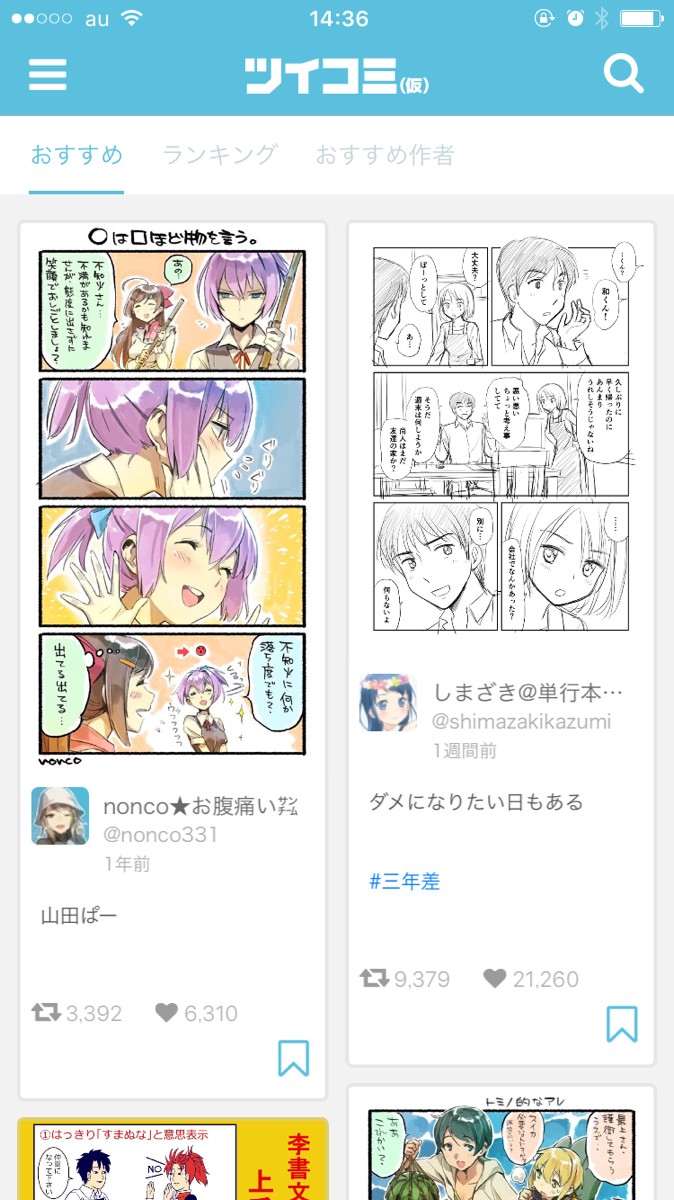The width and height of the screenshot is (674, 1200).
Task: Retweet the ダメになりたい日もある post
Action: coord(375,978)
